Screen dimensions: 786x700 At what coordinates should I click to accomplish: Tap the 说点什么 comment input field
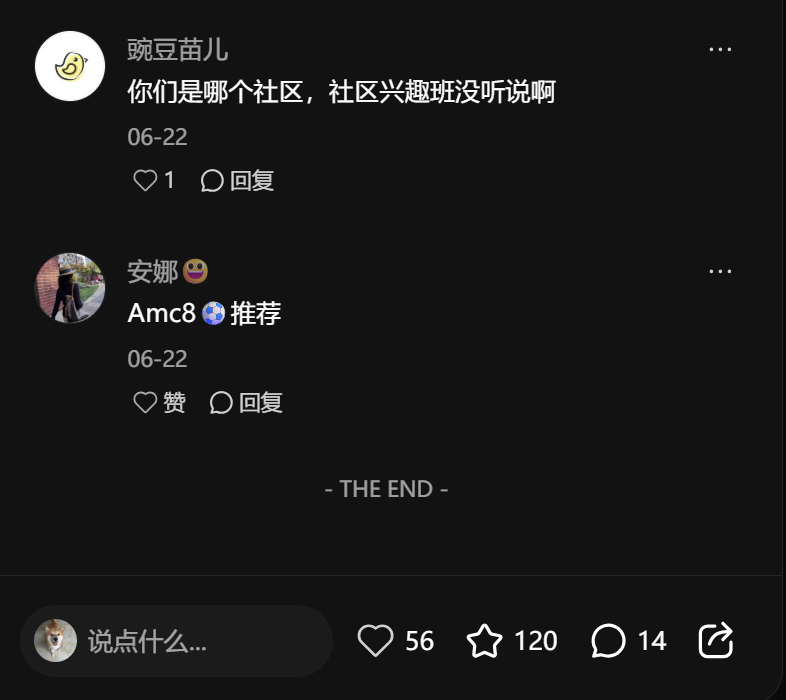click(178, 641)
